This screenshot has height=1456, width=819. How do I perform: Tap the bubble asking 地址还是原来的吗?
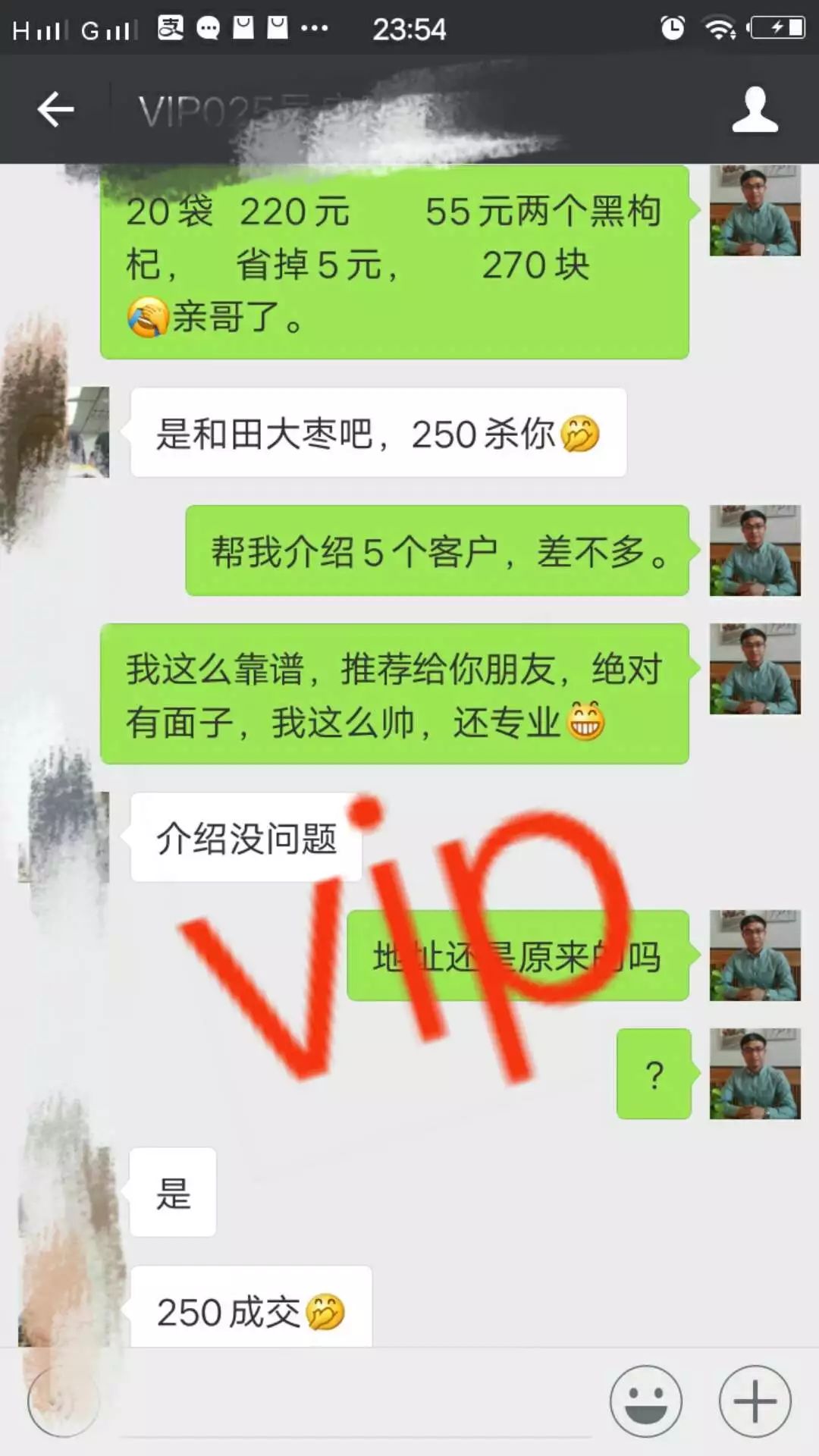click(x=516, y=955)
